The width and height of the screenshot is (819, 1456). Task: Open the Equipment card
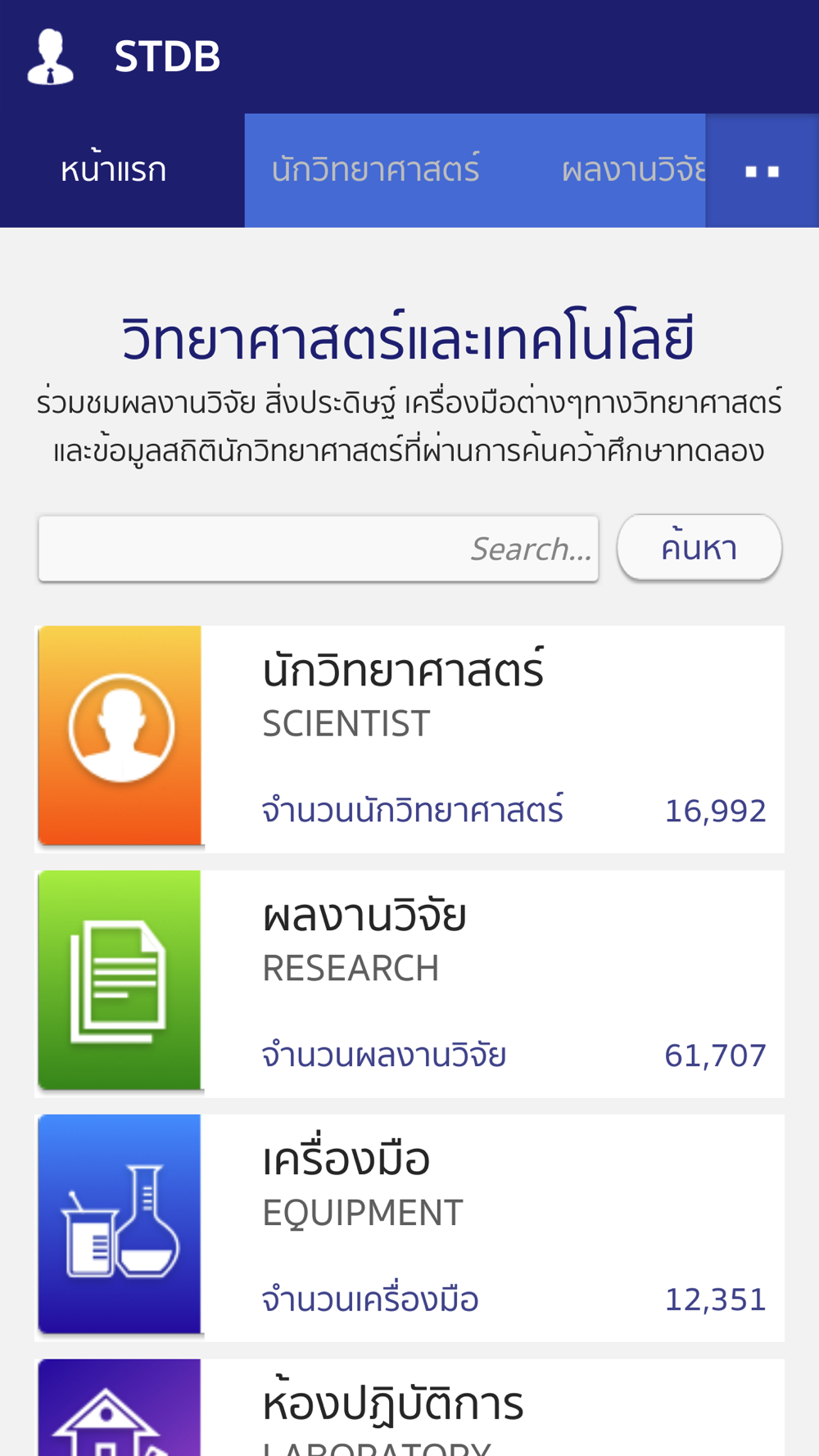click(411, 1228)
